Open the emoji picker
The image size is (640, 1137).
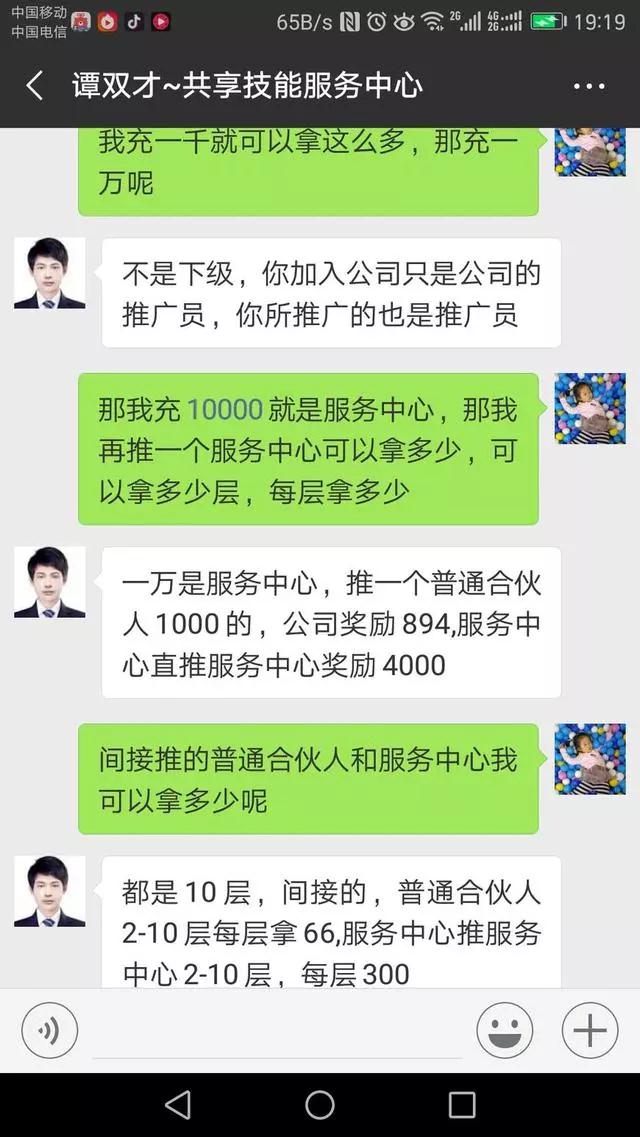click(x=504, y=1029)
